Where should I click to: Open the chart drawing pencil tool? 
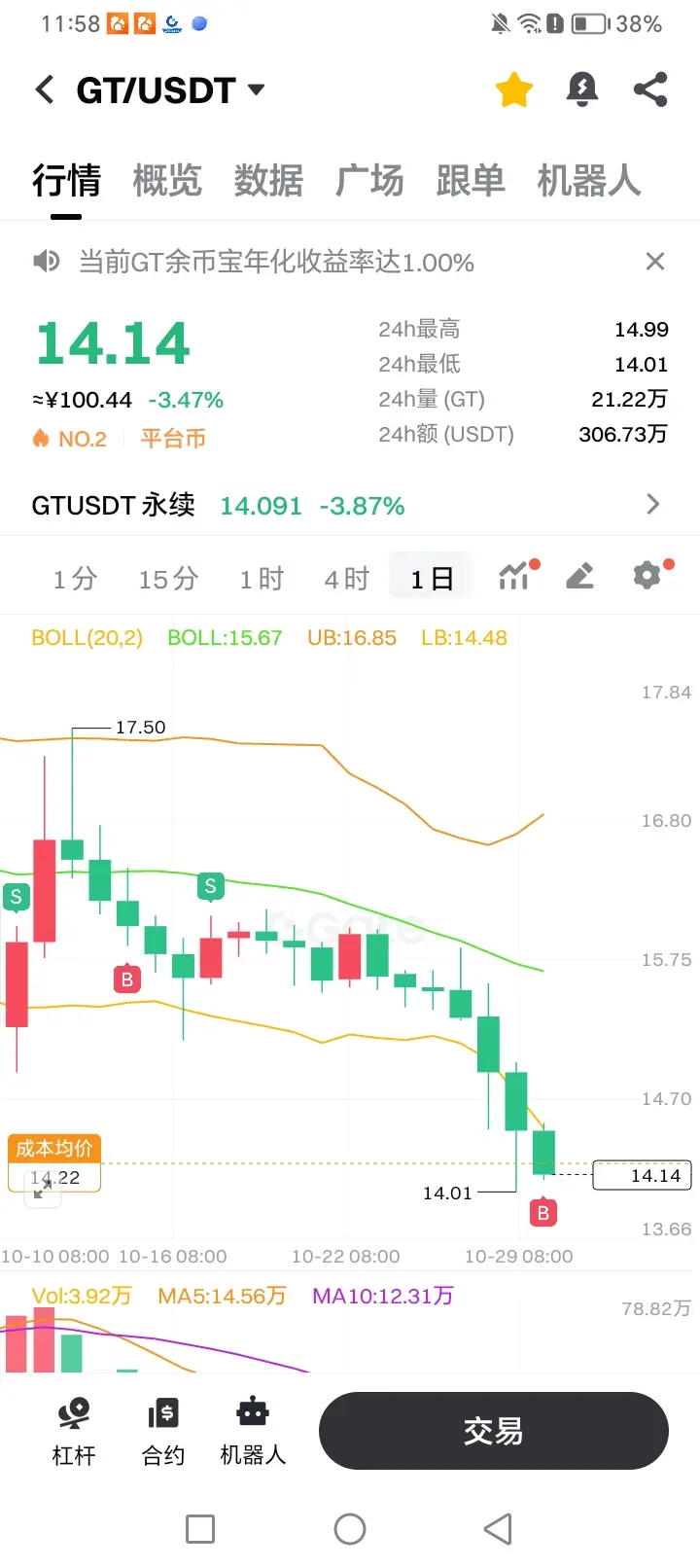coord(580,577)
